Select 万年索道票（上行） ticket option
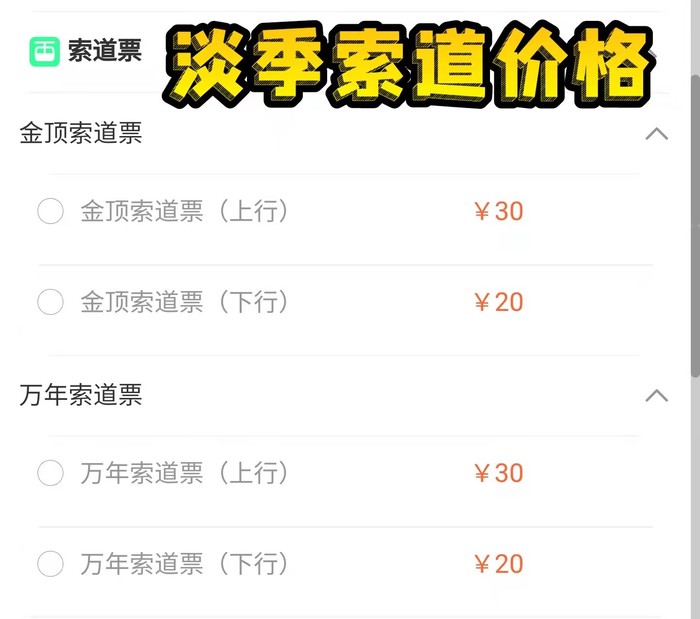The width and height of the screenshot is (700, 619). 51,473
